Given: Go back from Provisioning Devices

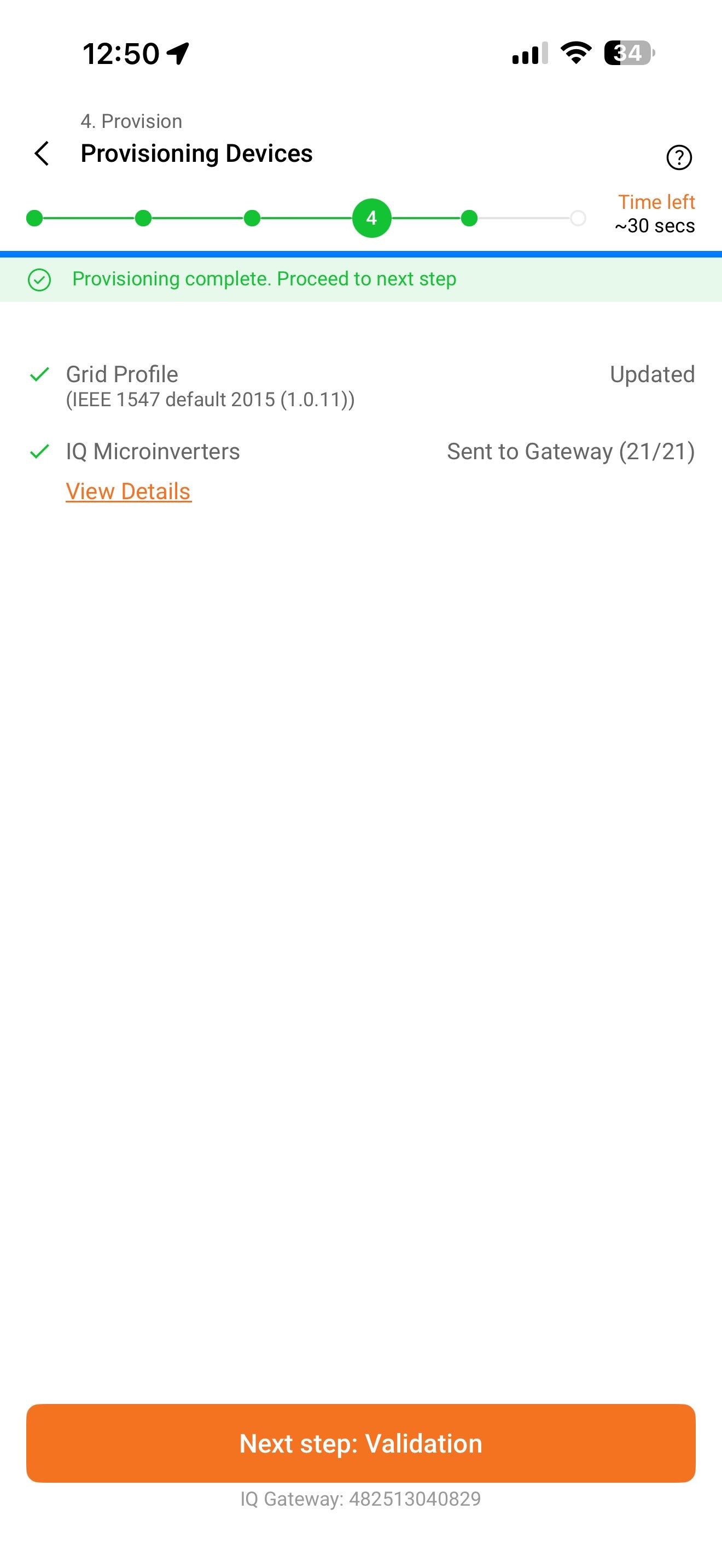Looking at the screenshot, I should click(x=42, y=154).
